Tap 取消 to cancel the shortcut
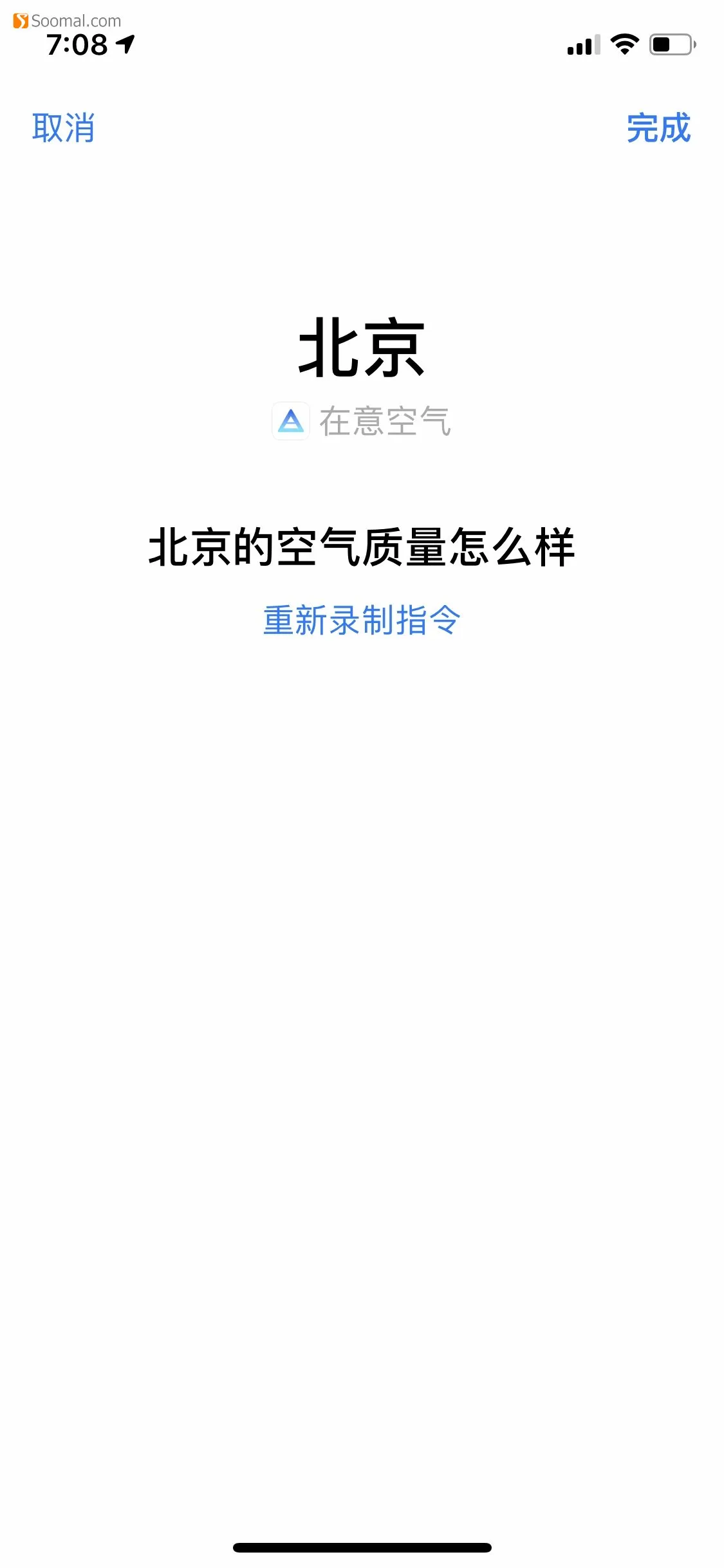Viewport: 724px width, 1568px height. click(x=64, y=127)
